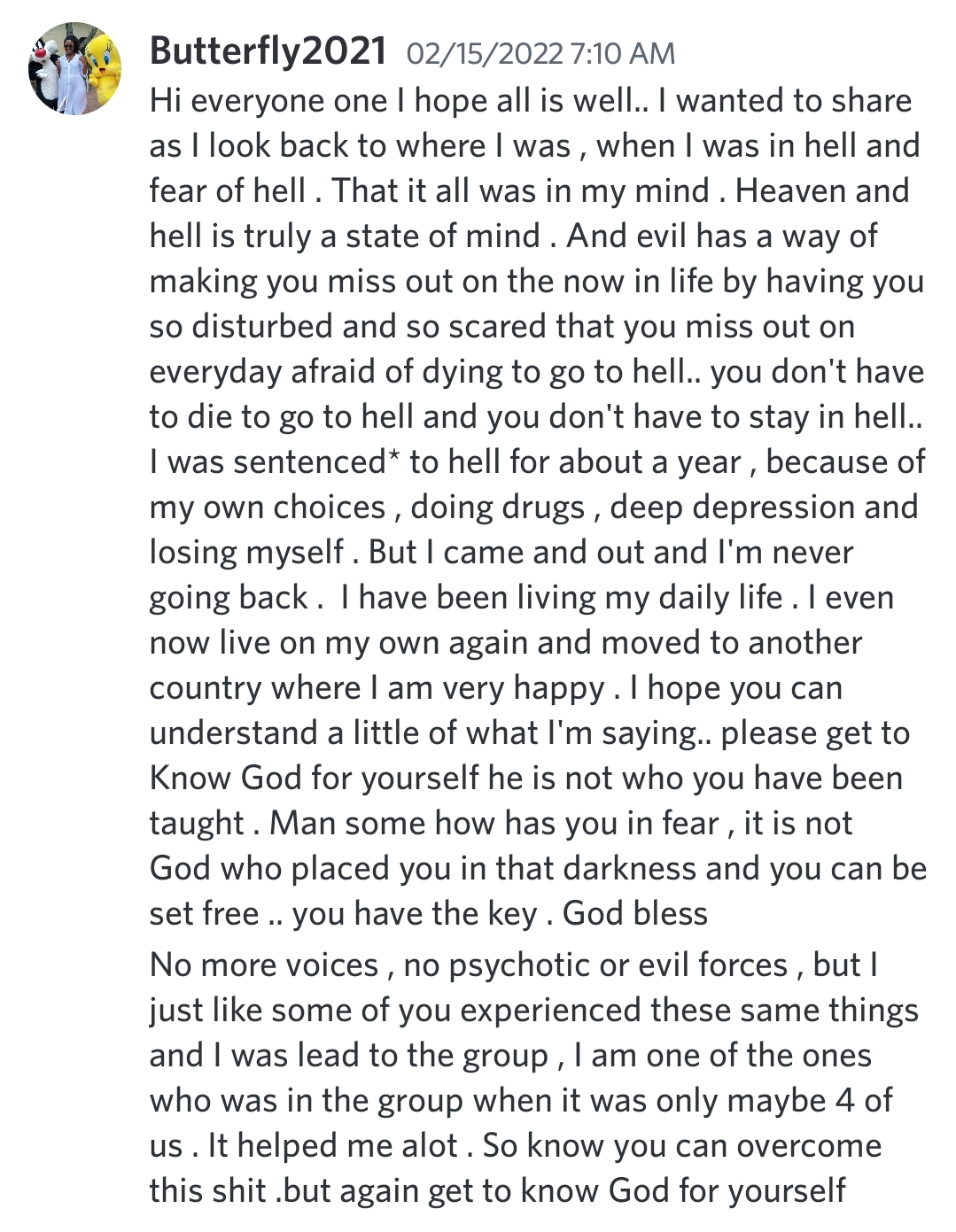Open Butterfly2021's profile avatar

[75, 69]
